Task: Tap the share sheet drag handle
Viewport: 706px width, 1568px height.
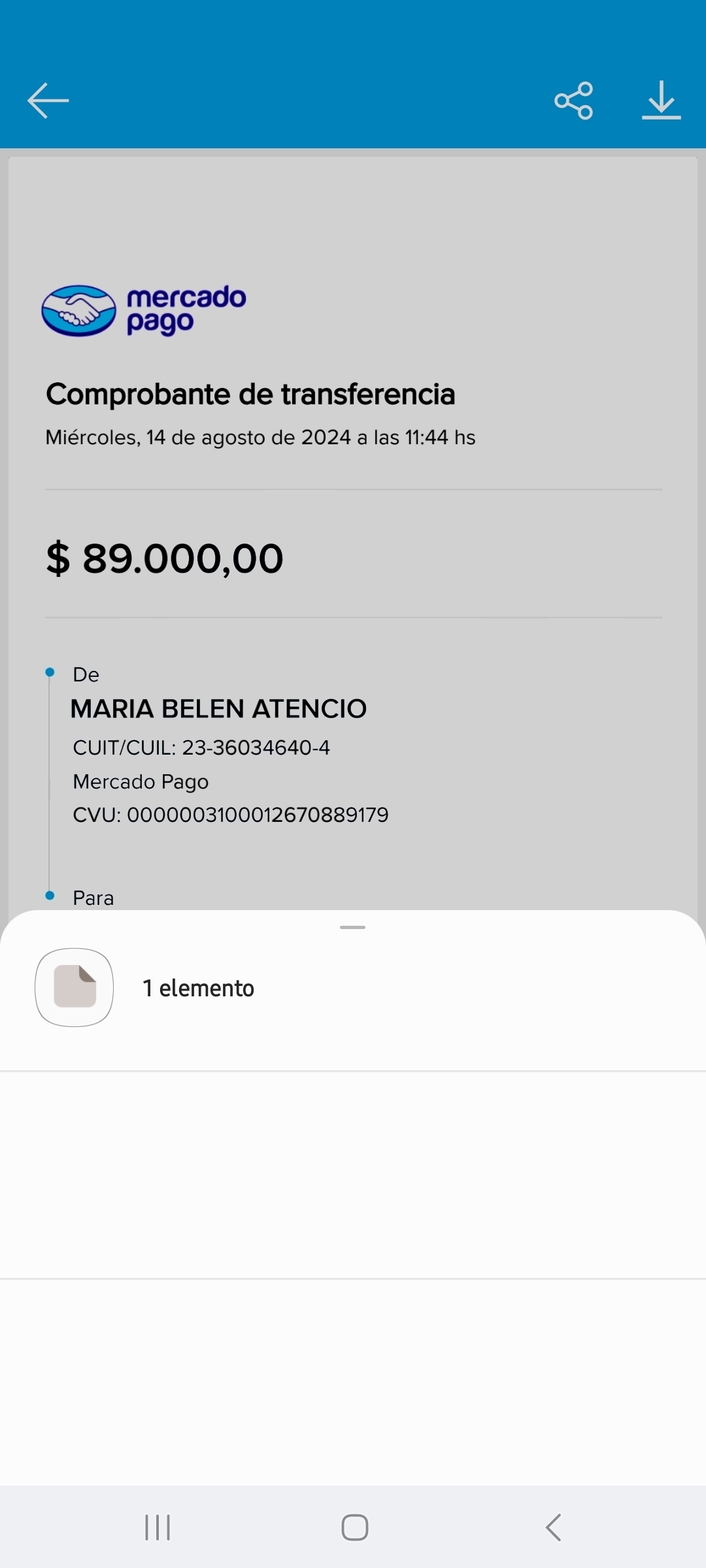Action: (x=352, y=927)
